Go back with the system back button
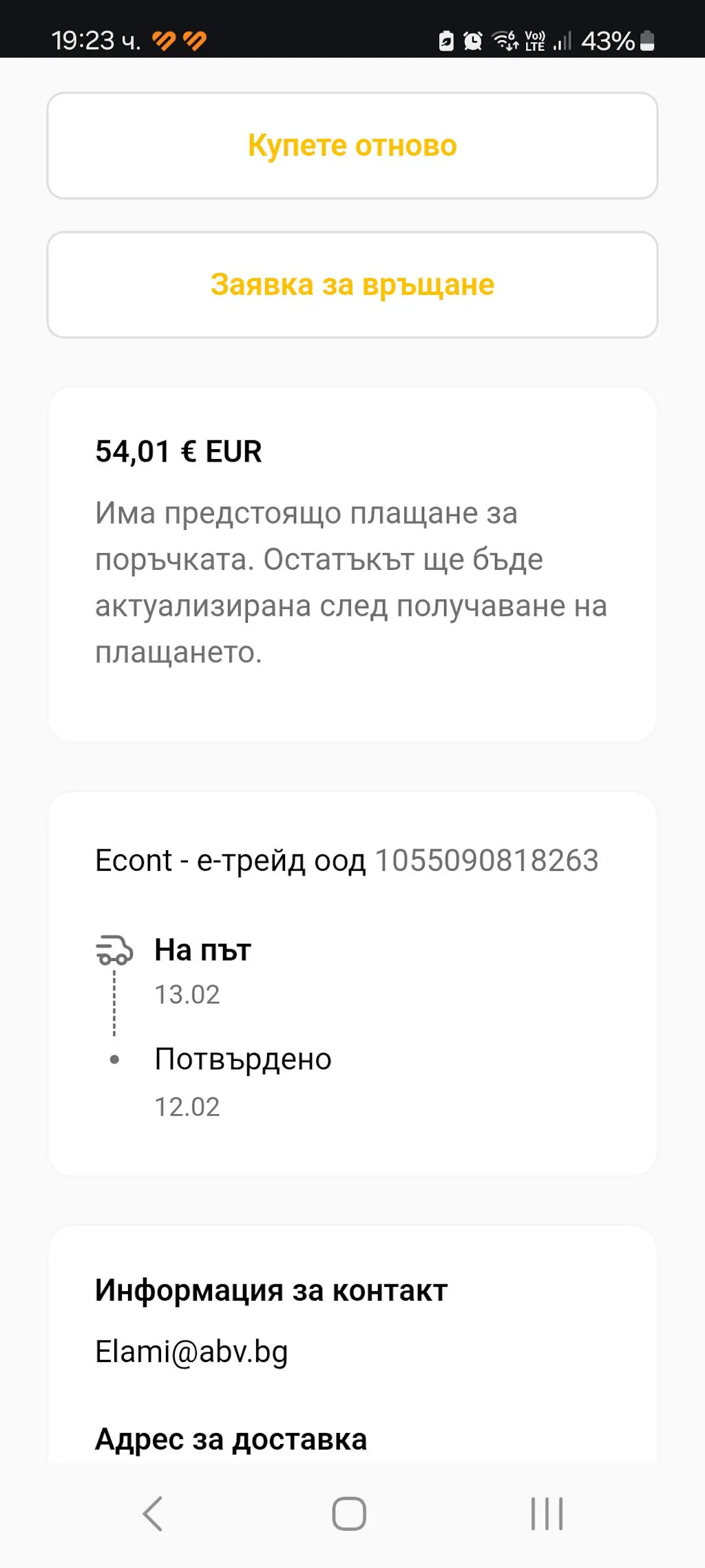 [x=152, y=1514]
